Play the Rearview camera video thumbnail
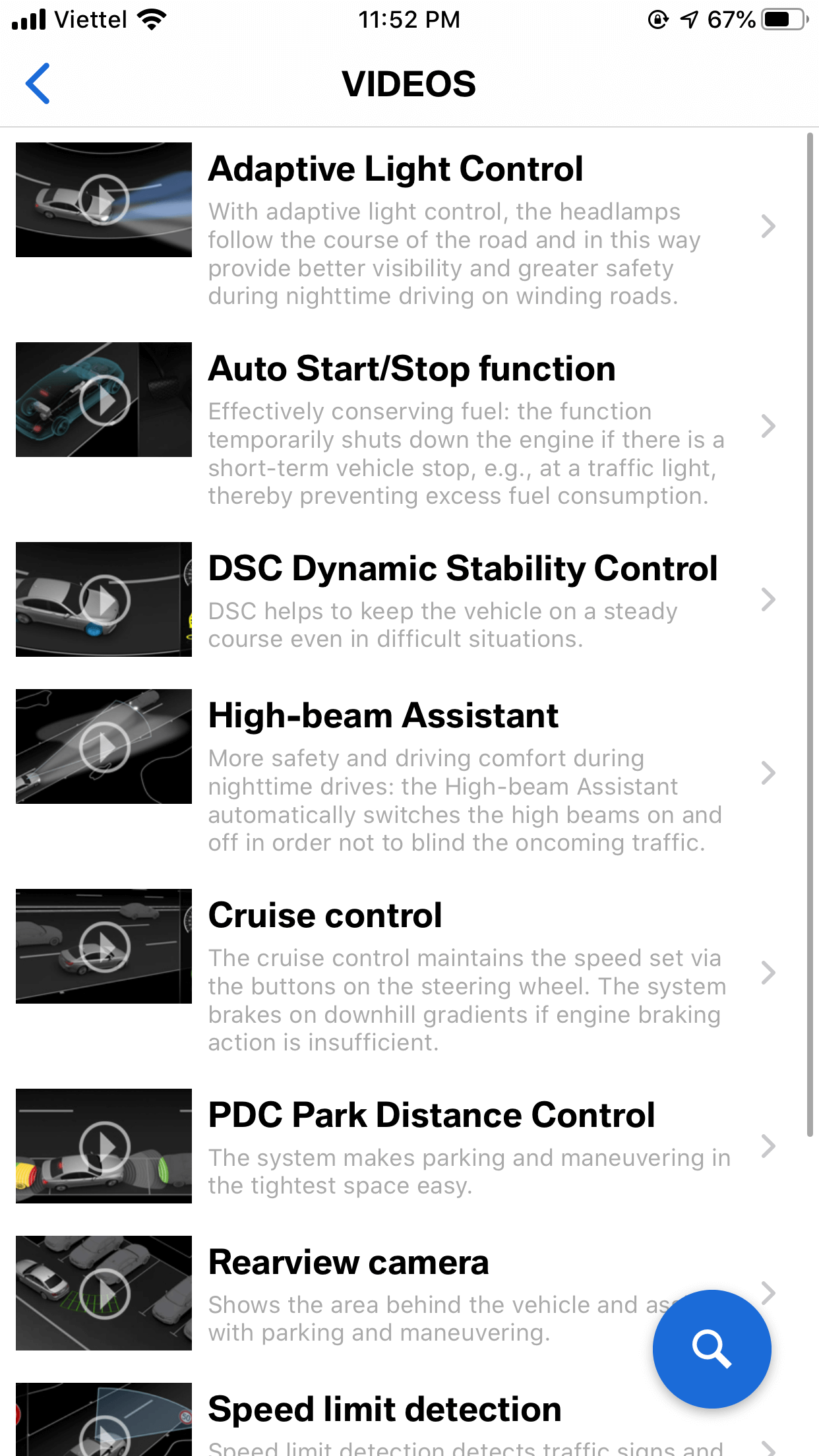The width and height of the screenshot is (819, 1456). (104, 1293)
